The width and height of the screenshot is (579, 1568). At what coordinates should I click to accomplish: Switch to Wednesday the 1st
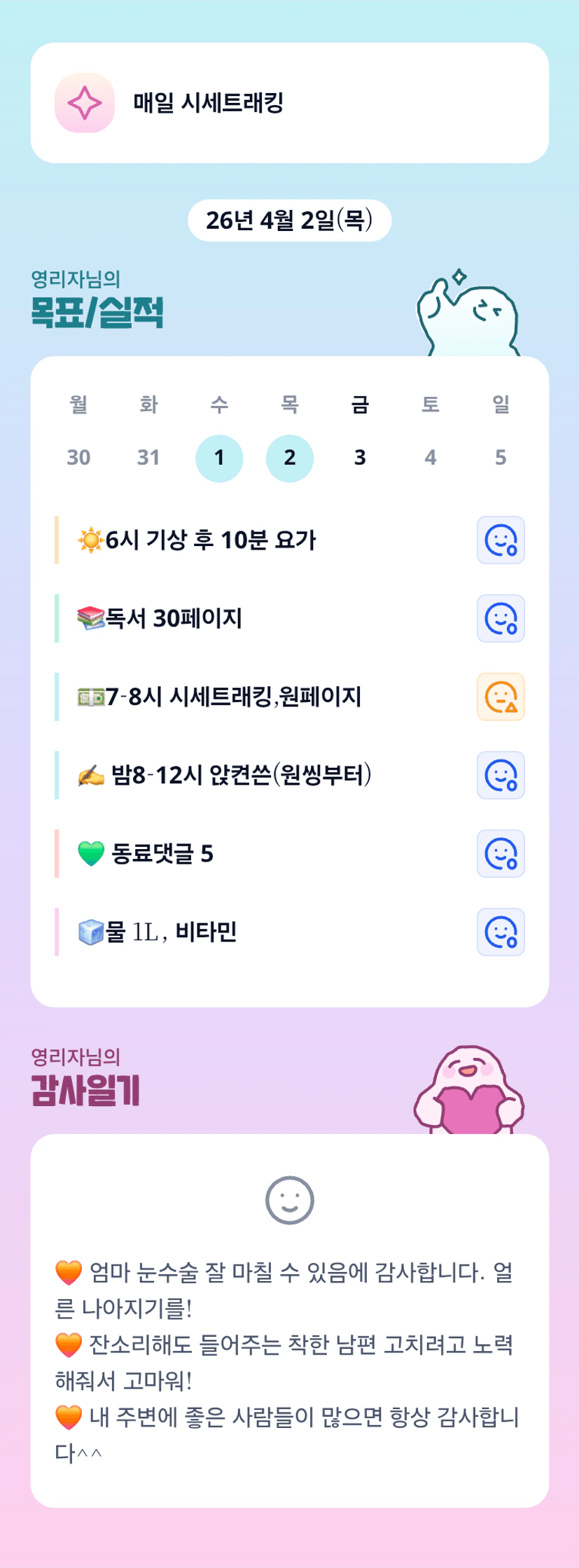[219, 458]
